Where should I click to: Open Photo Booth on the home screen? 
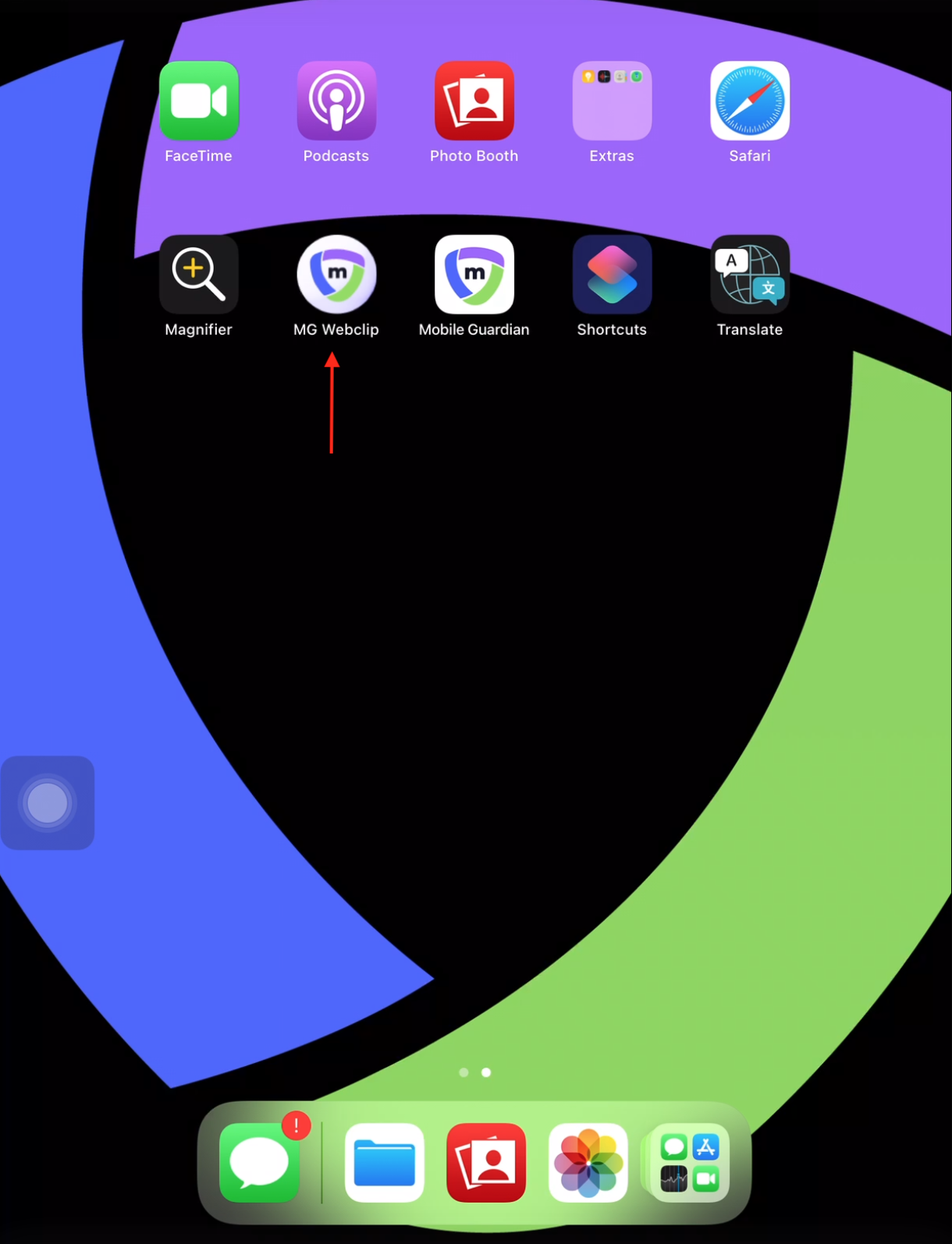pos(474,101)
